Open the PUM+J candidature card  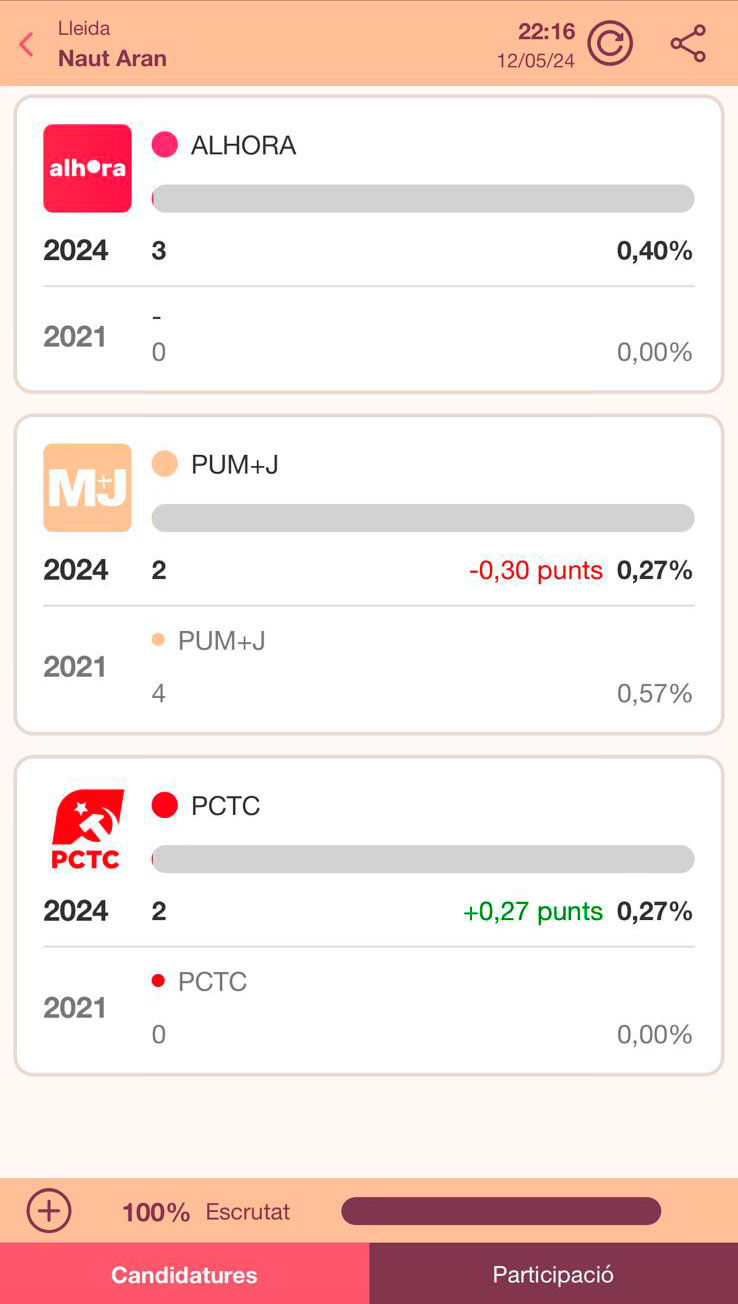(368, 574)
